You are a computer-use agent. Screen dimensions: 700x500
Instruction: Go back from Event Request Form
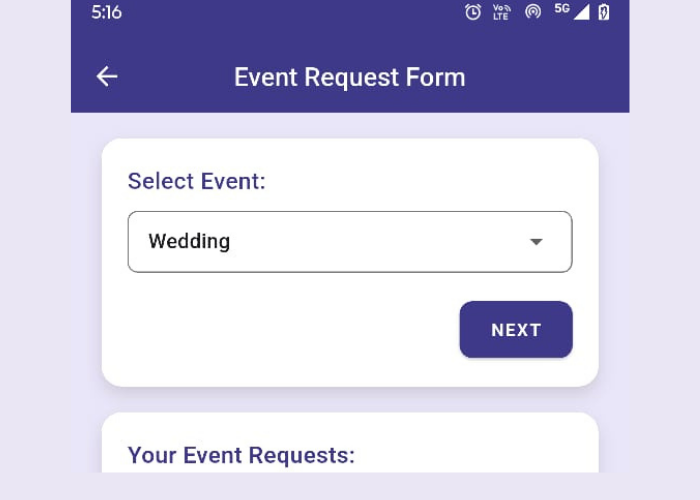click(107, 77)
